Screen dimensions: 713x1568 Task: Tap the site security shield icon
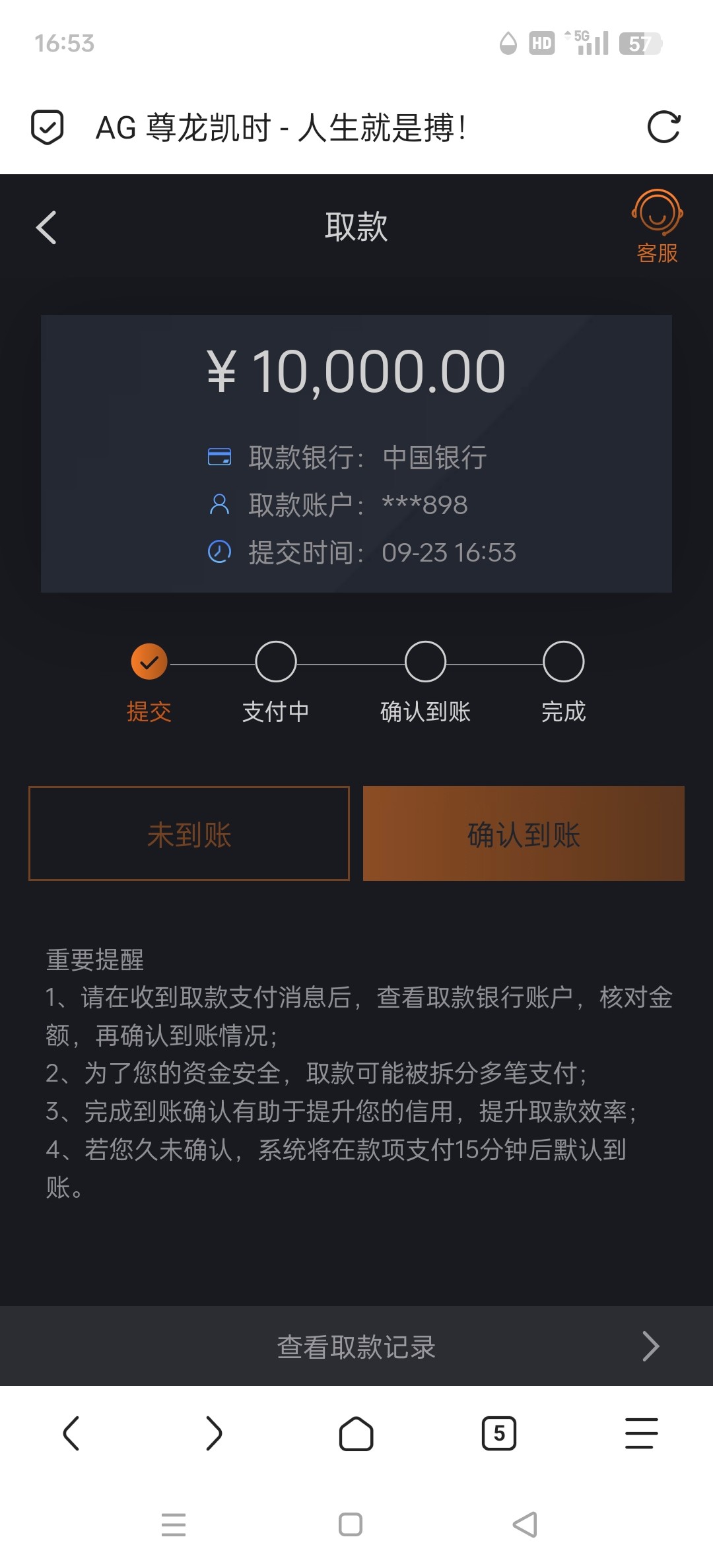tap(48, 127)
